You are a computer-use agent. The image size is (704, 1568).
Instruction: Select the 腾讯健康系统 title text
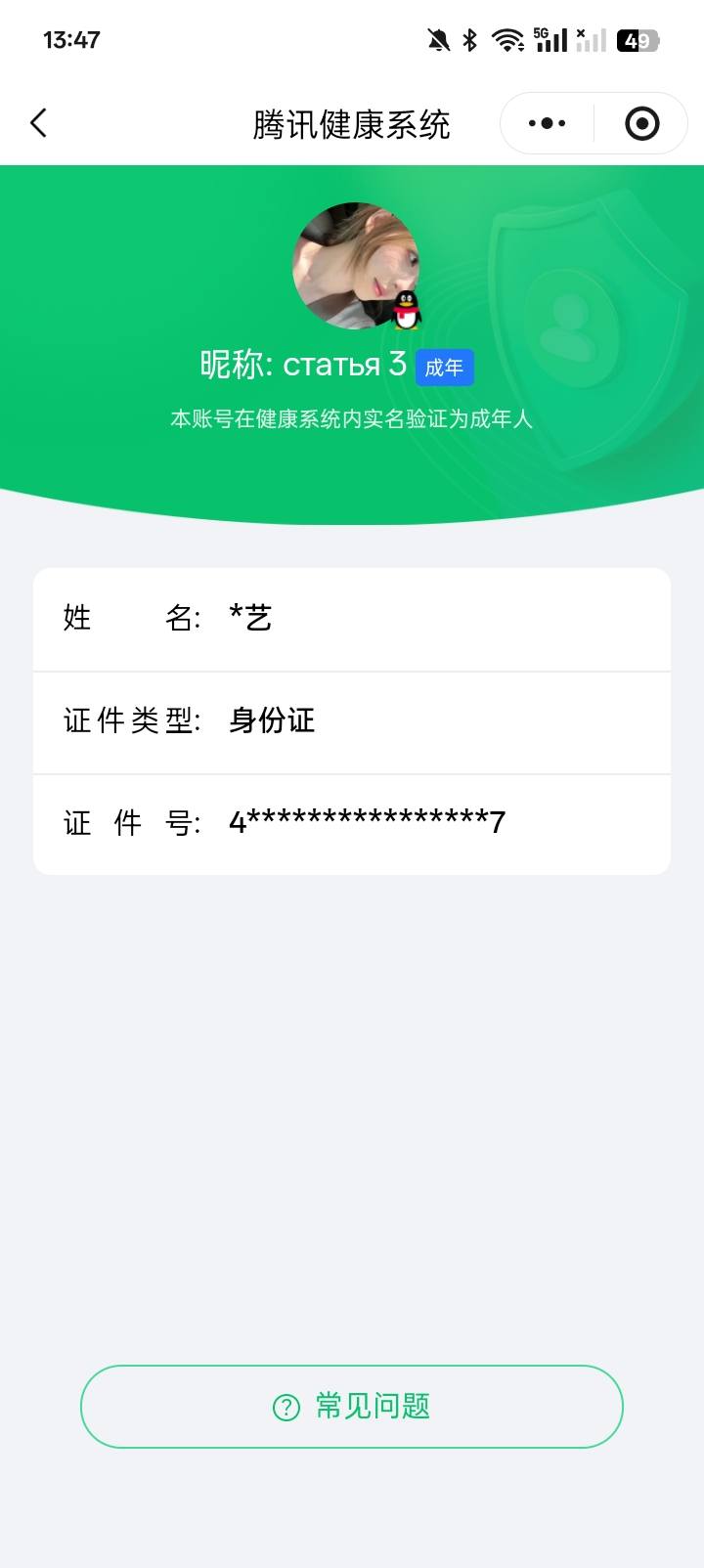[x=352, y=123]
